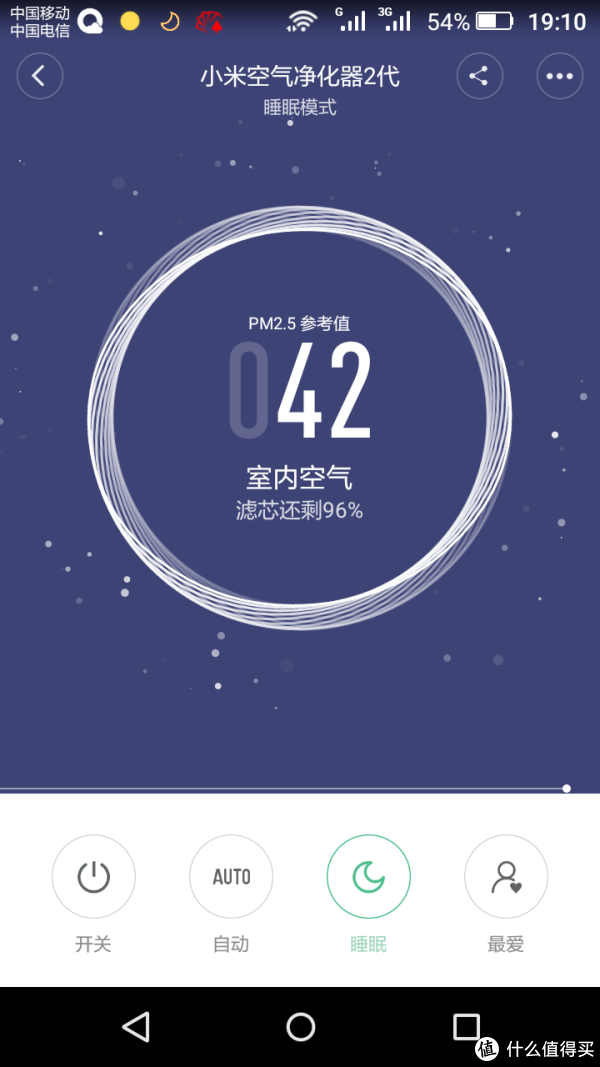Toggle the purifier power (开关) button

pyautogui.click(x=93, y=877)
